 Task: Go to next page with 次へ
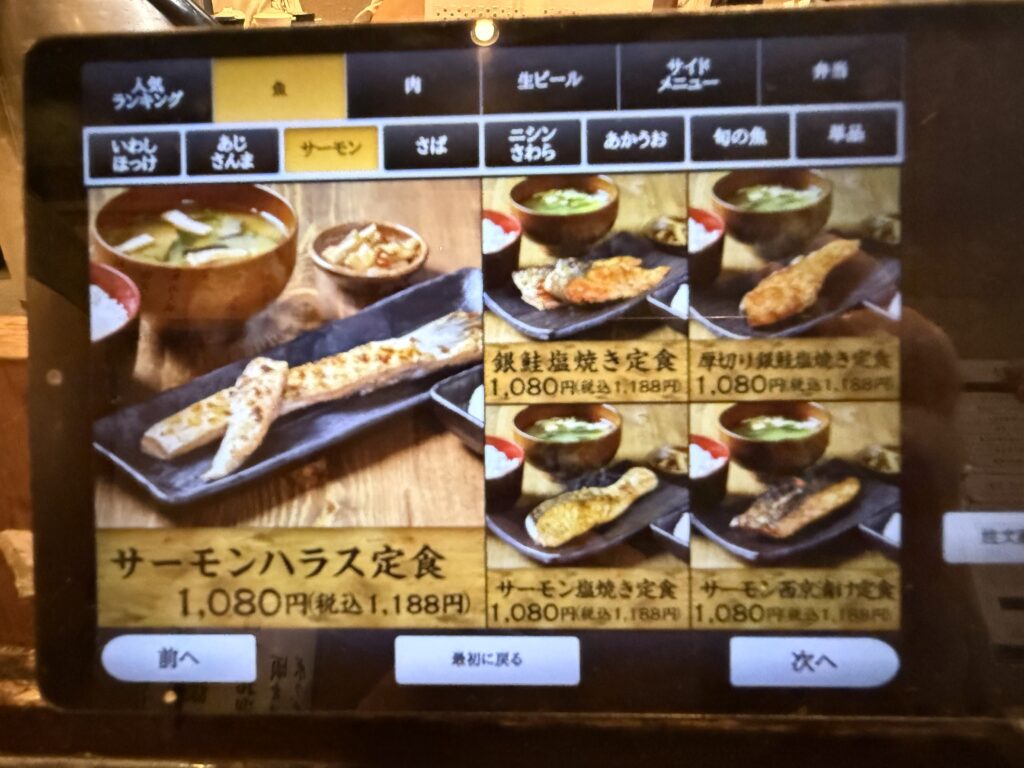(x=813, y=662)
